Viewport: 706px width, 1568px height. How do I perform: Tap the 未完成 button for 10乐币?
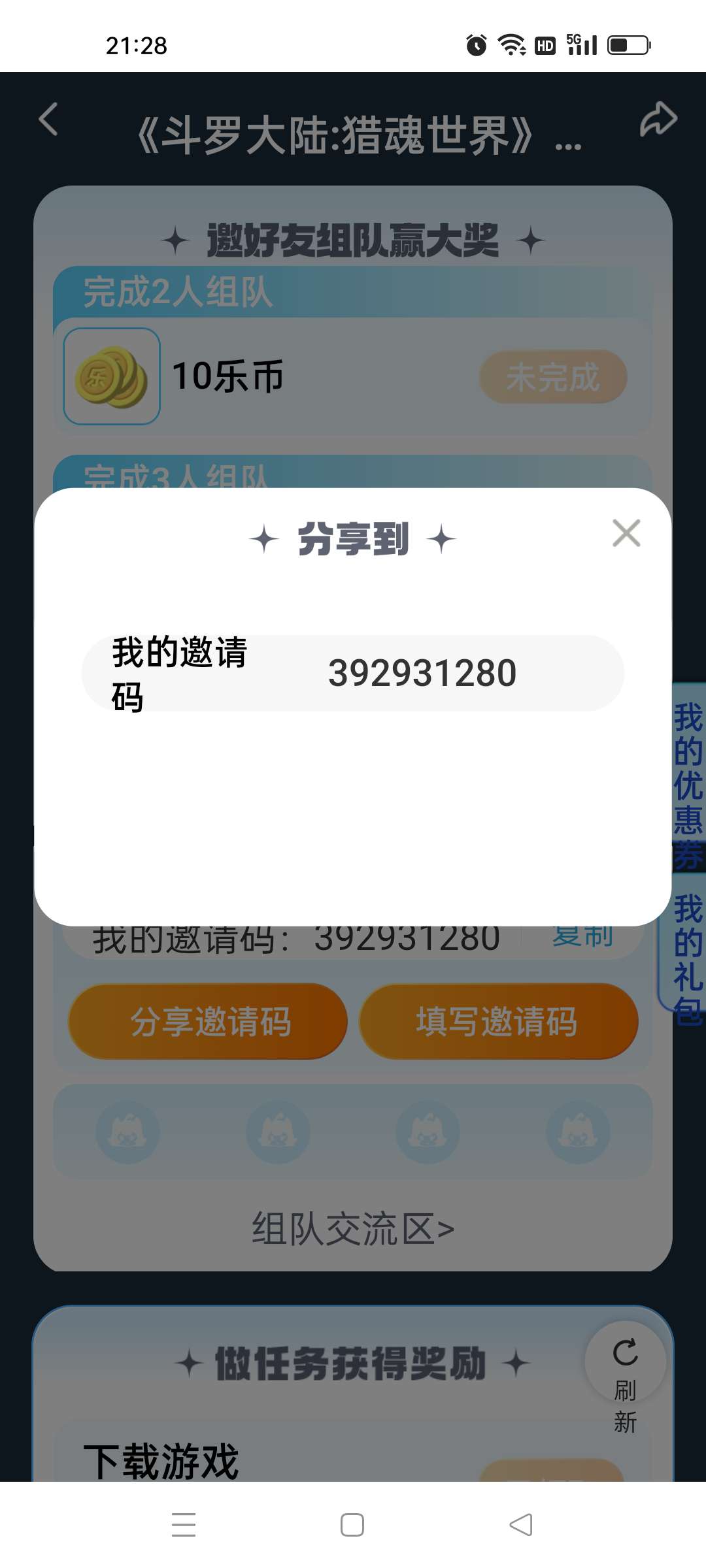553,377
